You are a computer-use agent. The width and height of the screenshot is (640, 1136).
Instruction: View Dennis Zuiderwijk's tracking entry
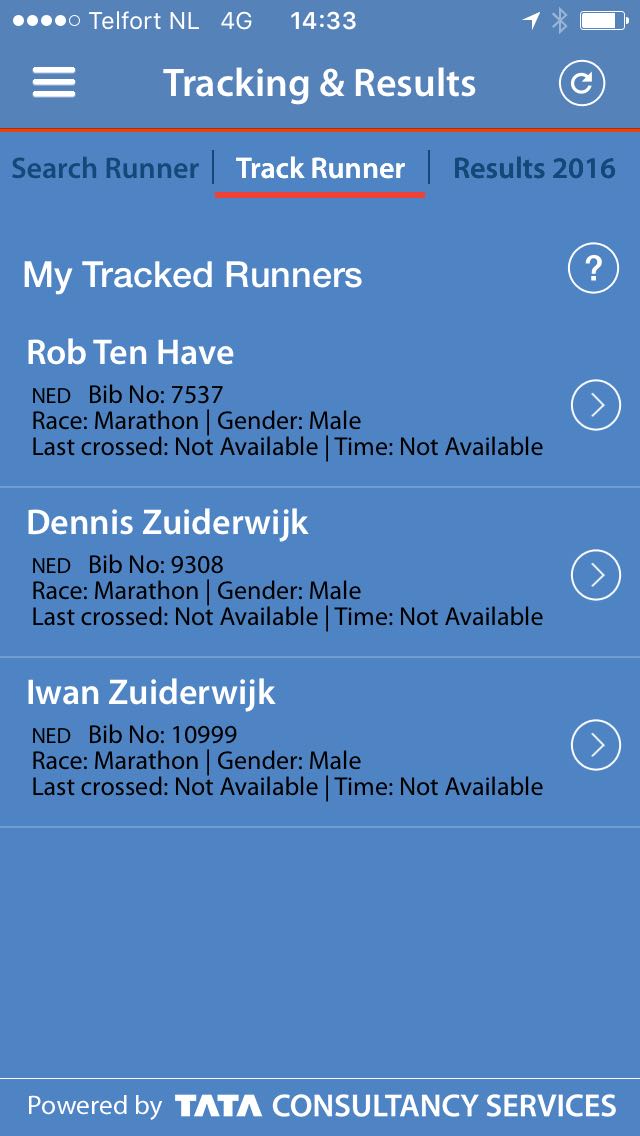(x=320, y=572)
